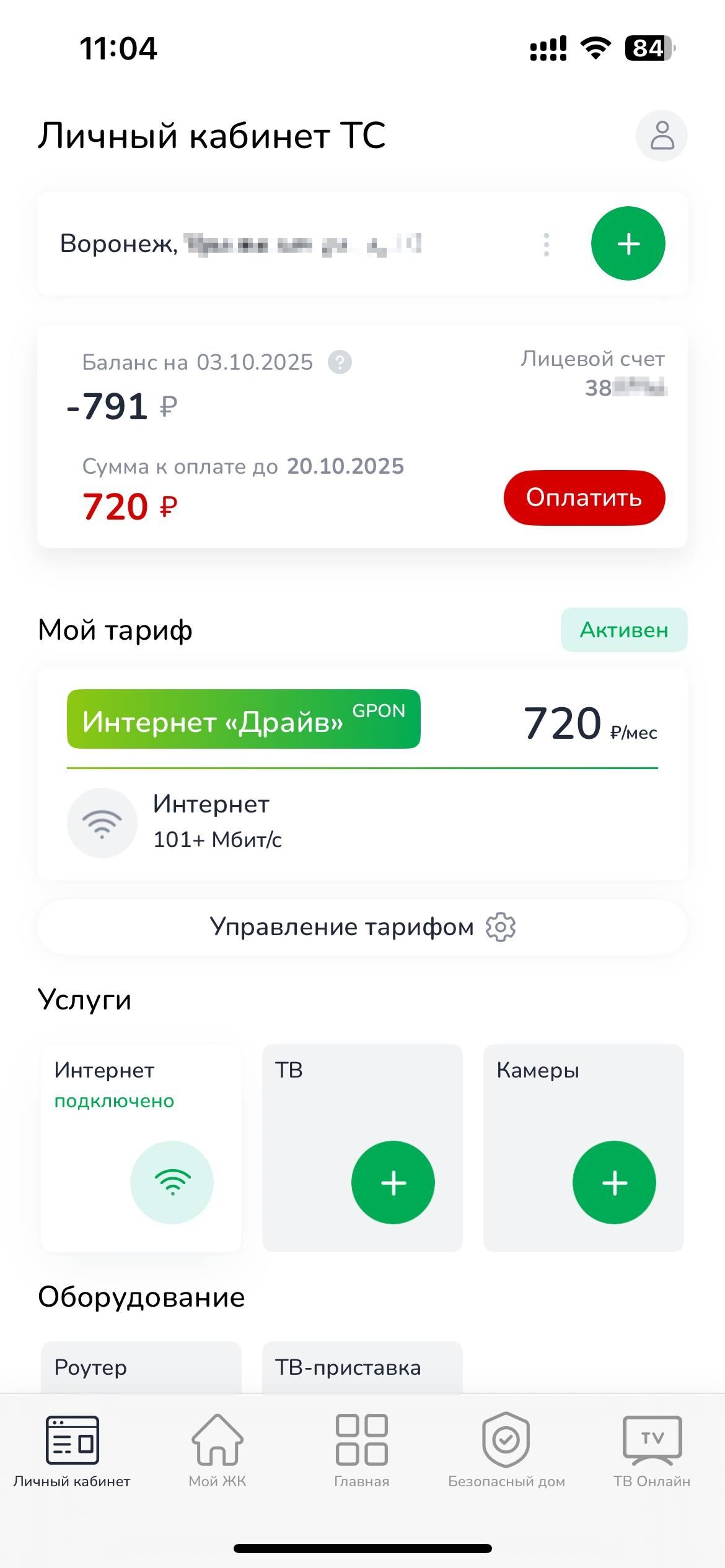Viewport: 725px width, 1568px height.
Task: Open the ТВ-приставка equipment card
Action: click(362, 1367)
